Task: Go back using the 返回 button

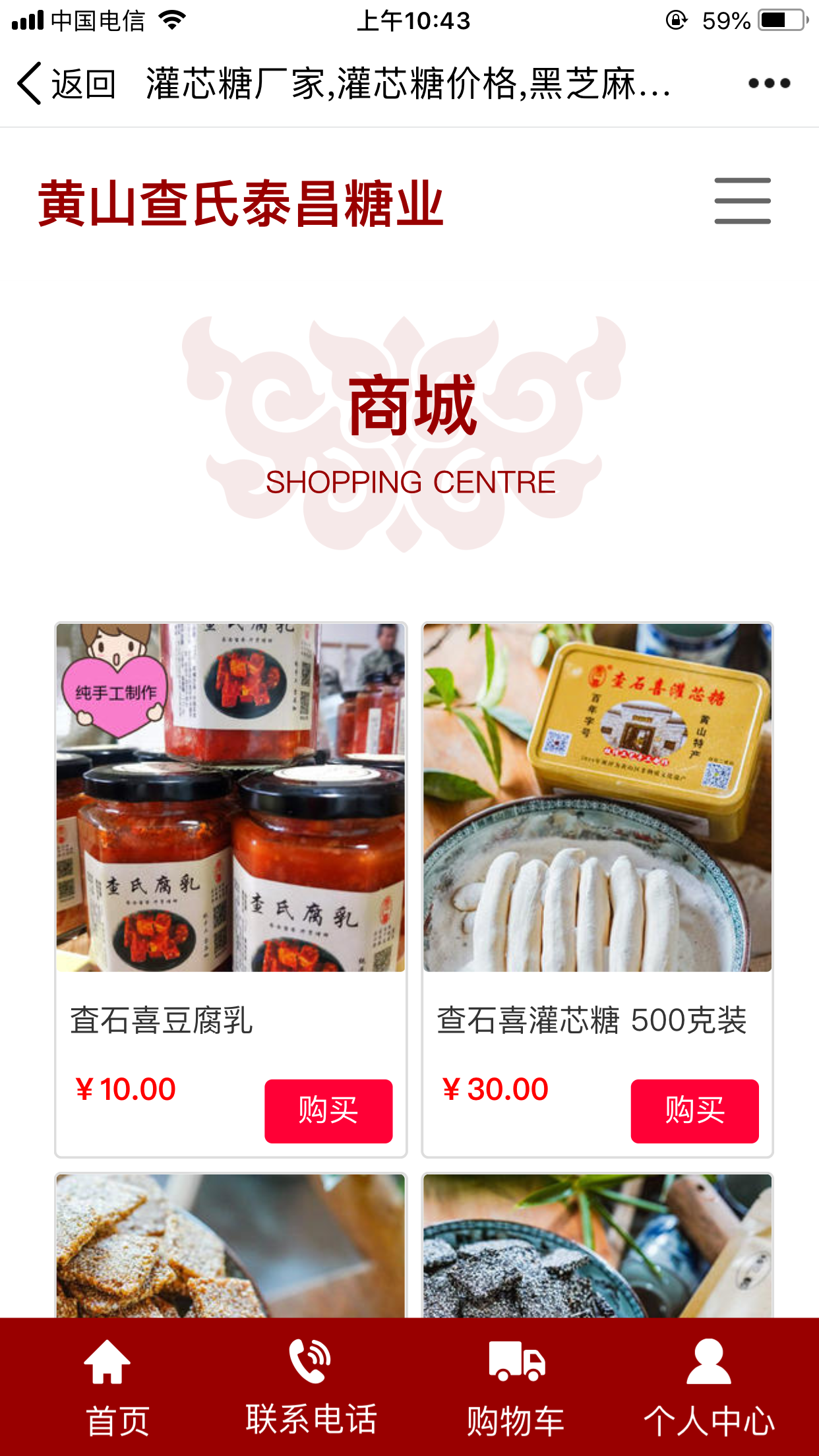Action: (x=66, y=84)
